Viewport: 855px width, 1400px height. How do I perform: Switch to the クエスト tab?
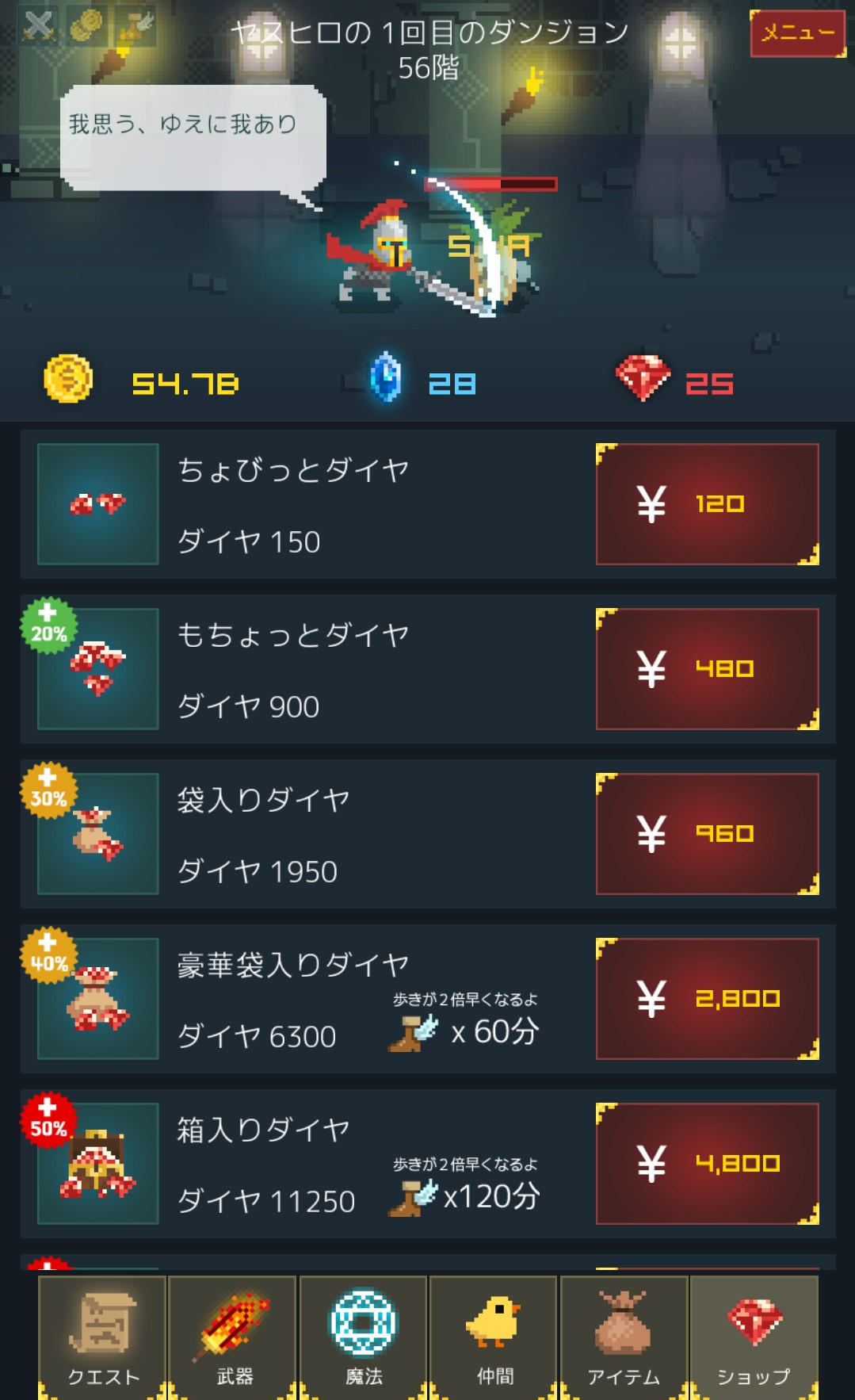[102, 1337]
